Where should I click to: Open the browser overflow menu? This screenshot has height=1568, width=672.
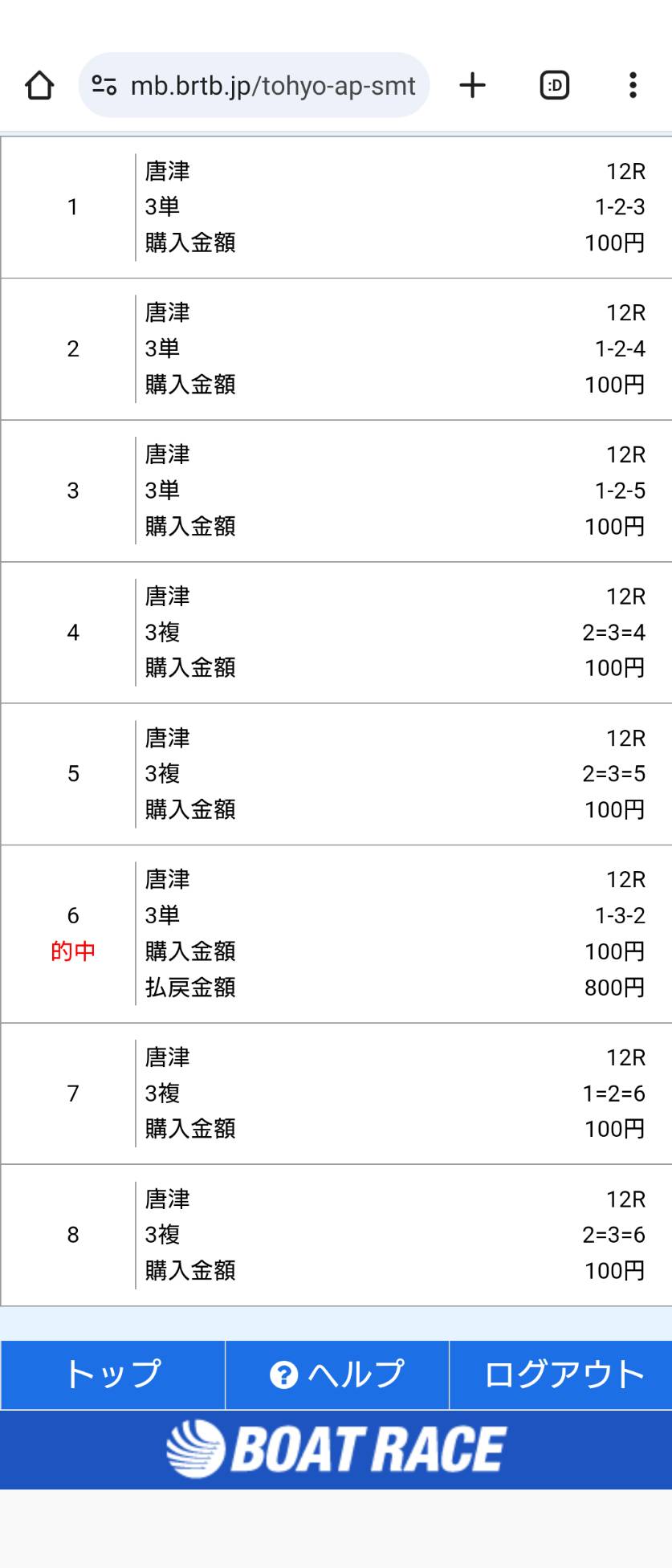[633, 85]
